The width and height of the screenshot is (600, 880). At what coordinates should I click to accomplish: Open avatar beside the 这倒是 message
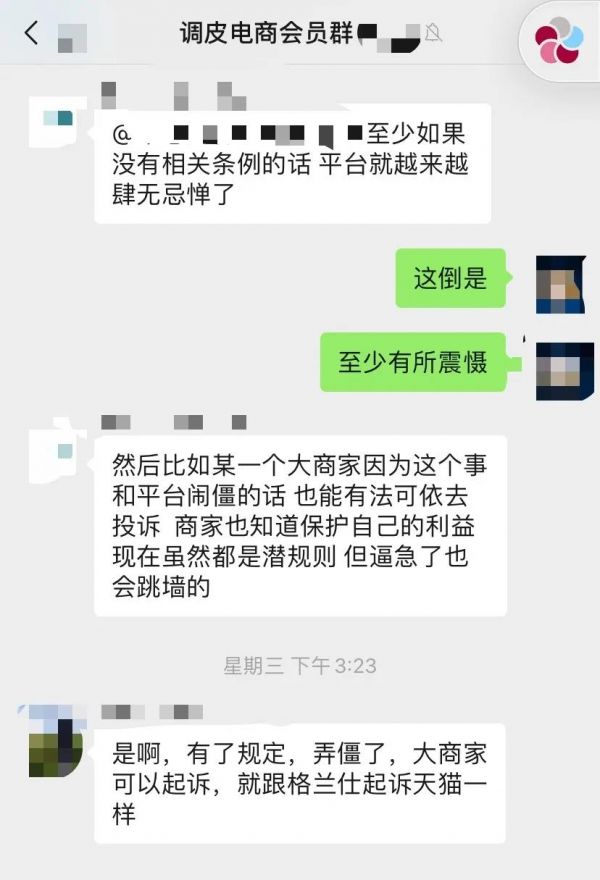[x=560, y=284]
